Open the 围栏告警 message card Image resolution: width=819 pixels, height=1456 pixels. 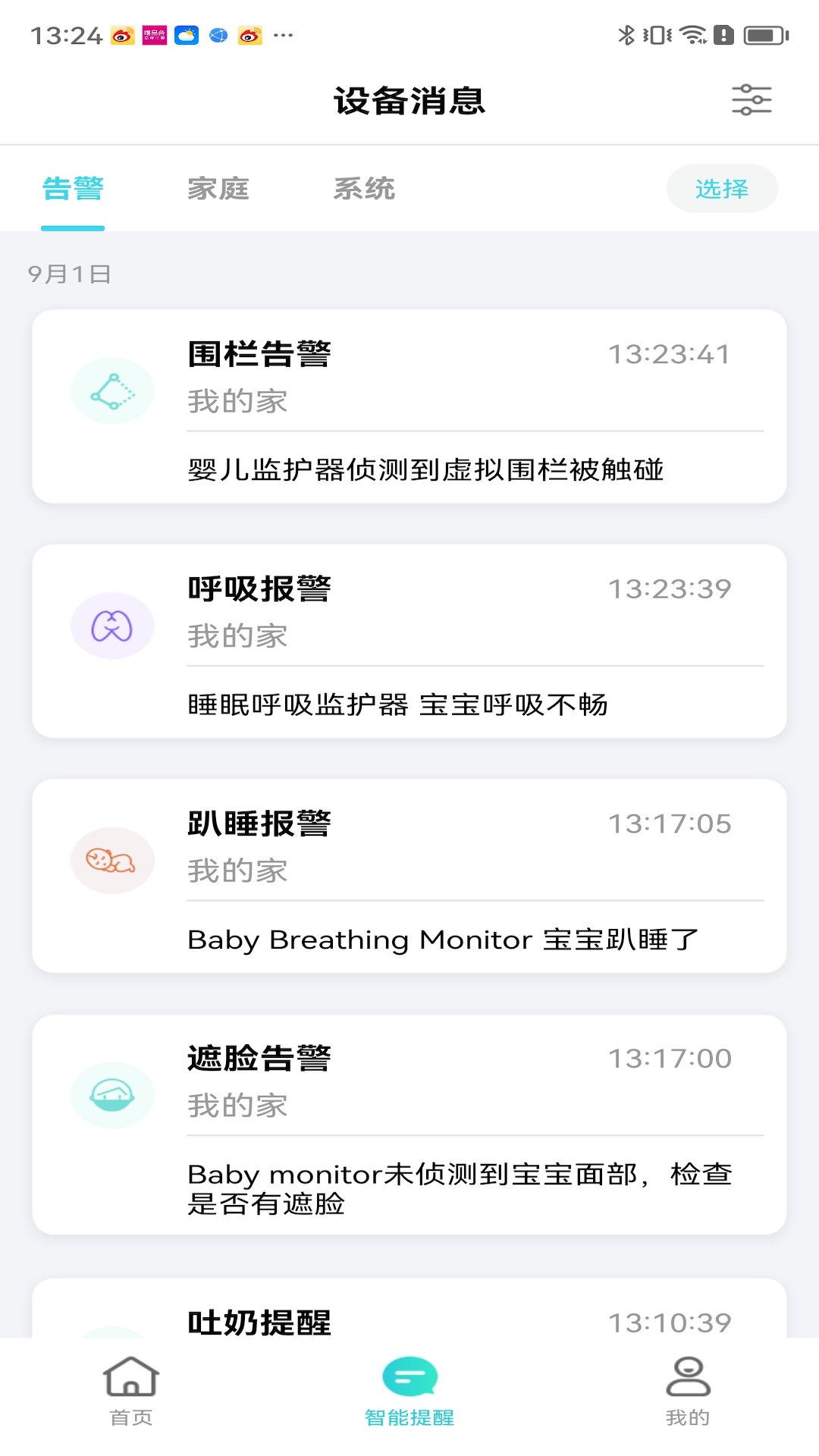coord(409,406)
